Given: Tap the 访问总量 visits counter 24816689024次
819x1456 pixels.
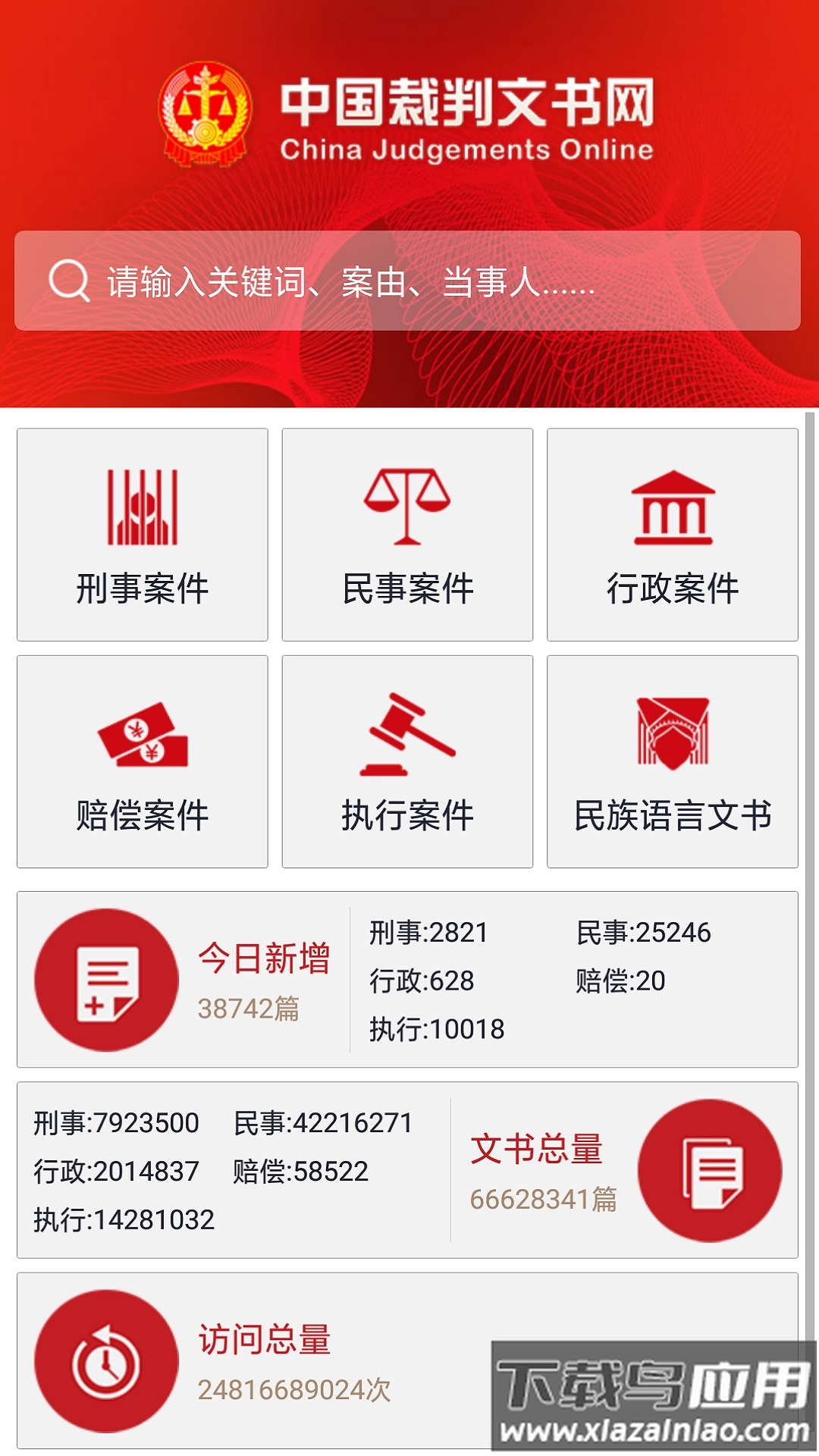Looking at the screenshot, I should pyautogui.click(x=294, y=1389).
